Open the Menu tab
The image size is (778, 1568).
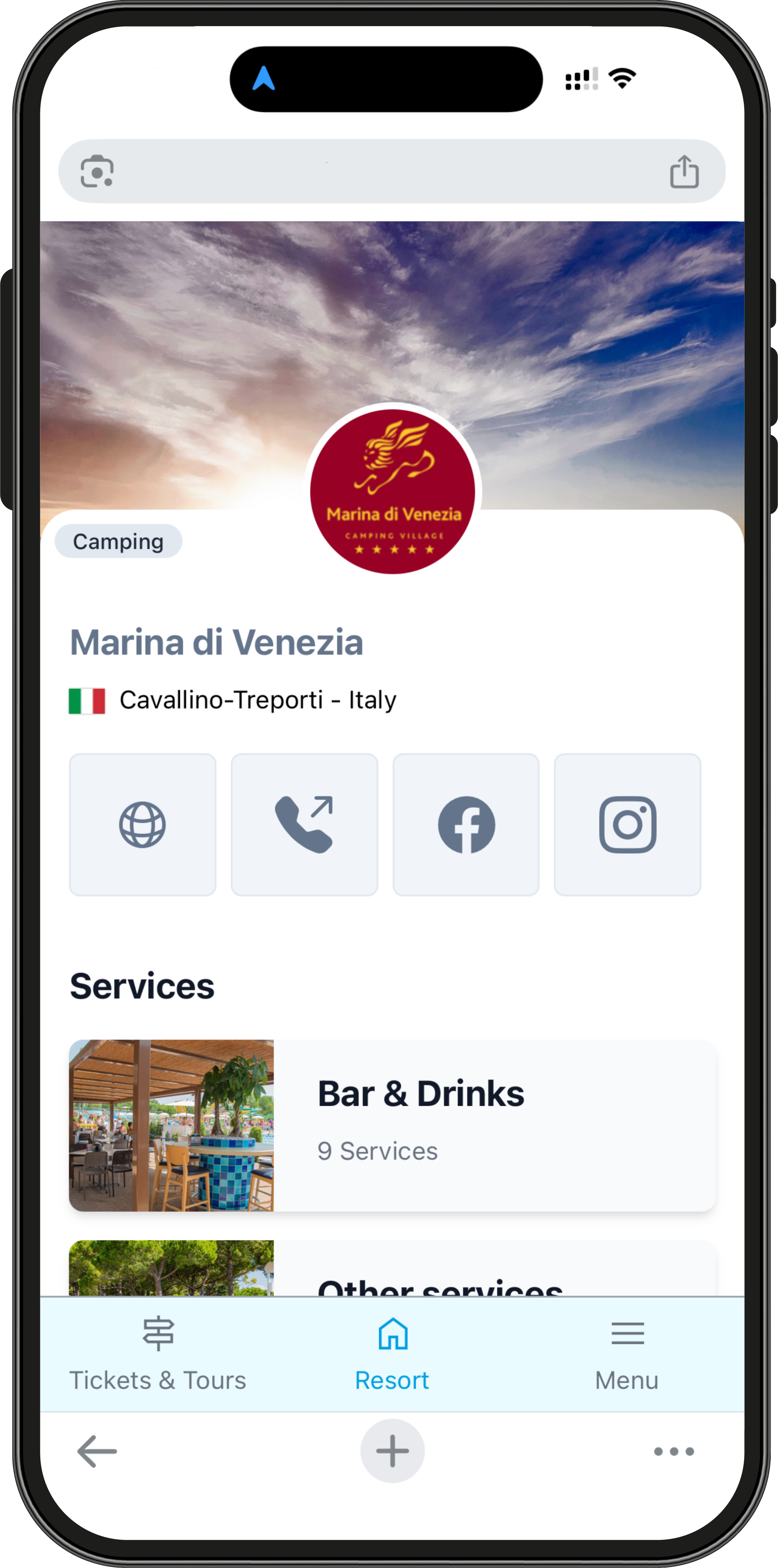click(x=627, y=1355)
